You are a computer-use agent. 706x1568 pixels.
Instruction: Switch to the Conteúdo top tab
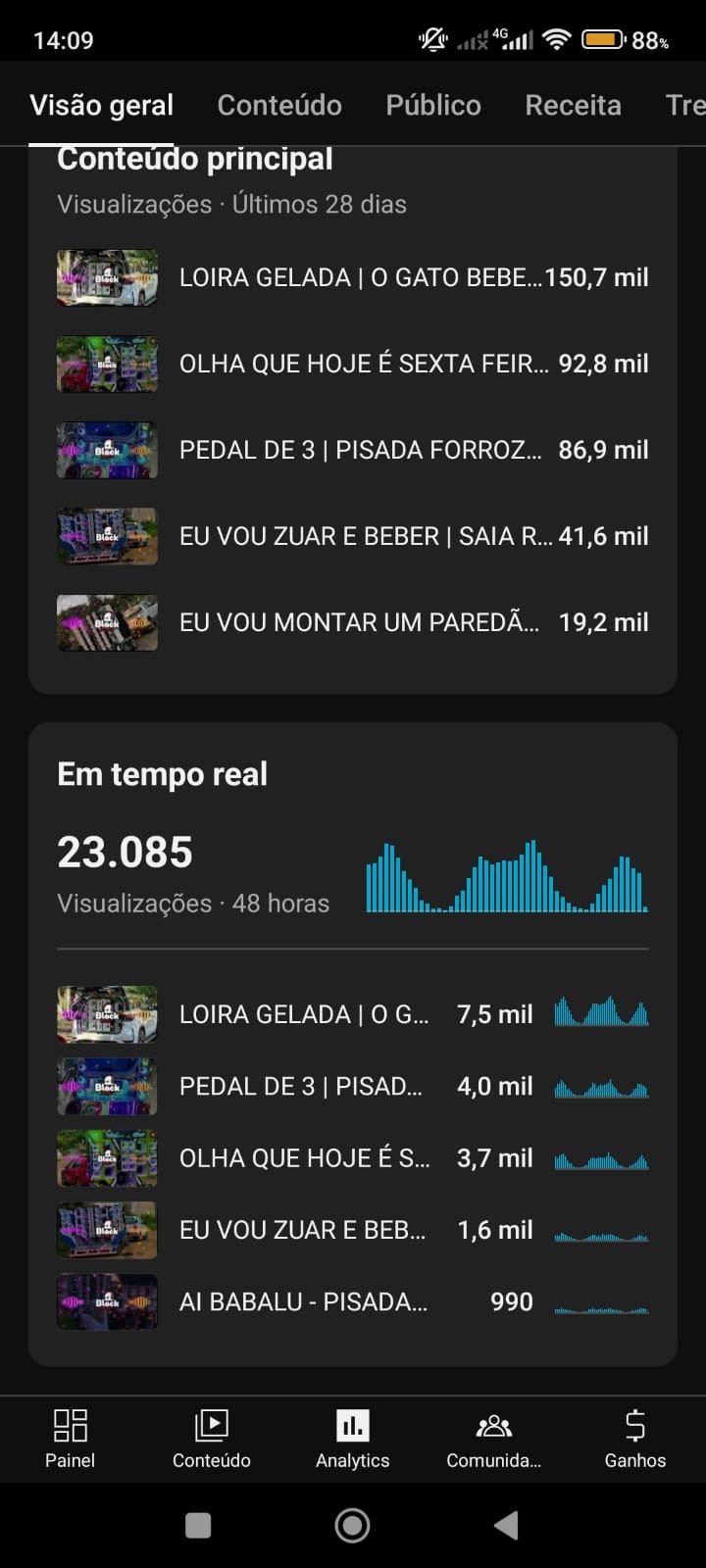click(279, 105)
